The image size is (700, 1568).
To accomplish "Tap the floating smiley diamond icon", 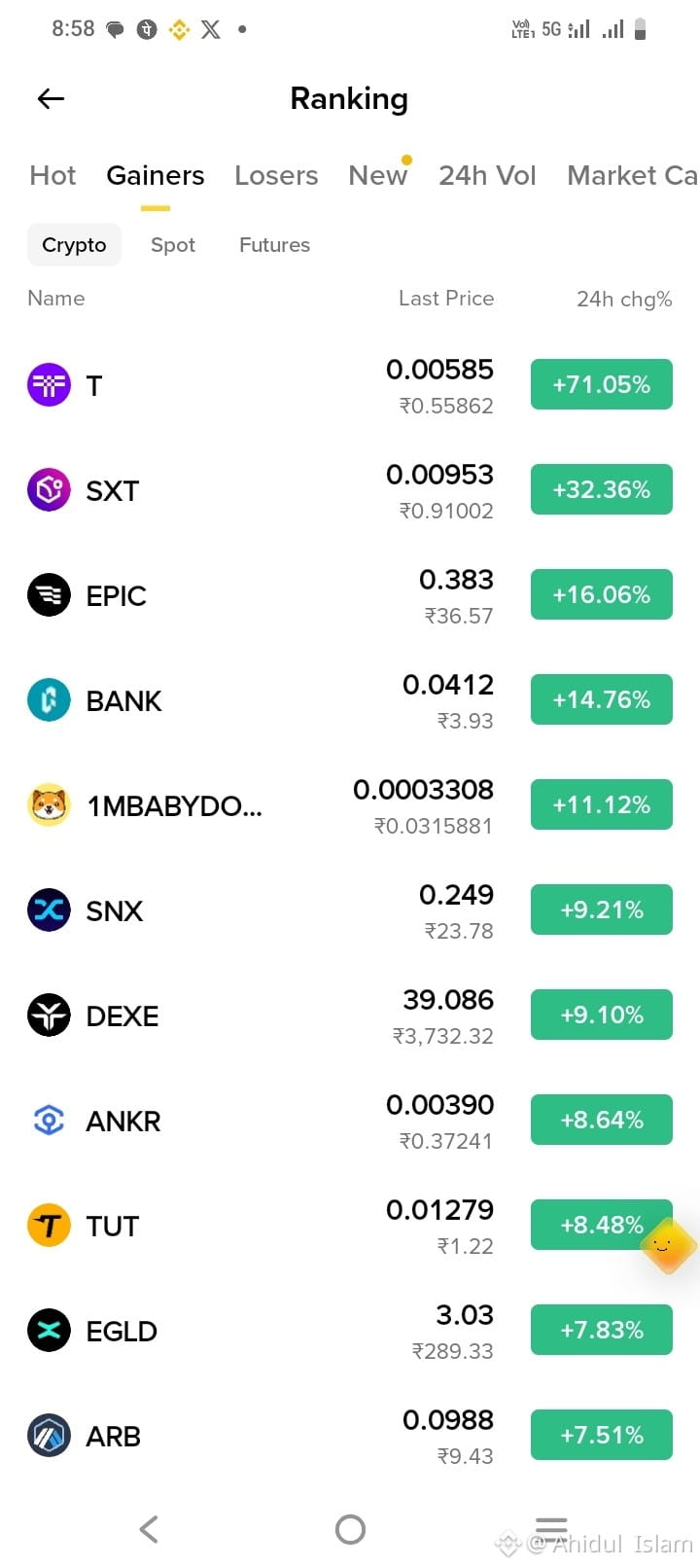I will (x=668, y=1245).
